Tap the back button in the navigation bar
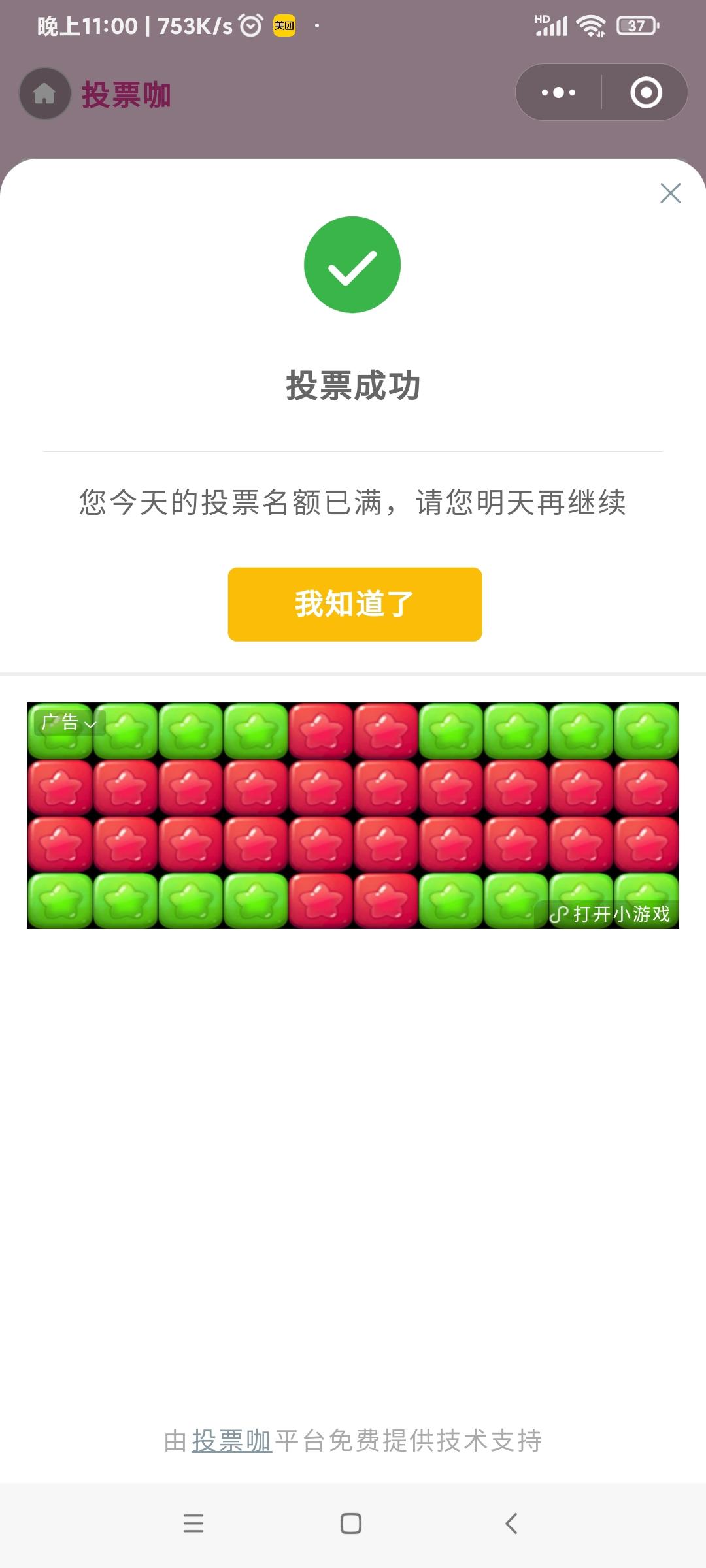The width and height of the screenshot is (706, 1568). (511, 1525)
